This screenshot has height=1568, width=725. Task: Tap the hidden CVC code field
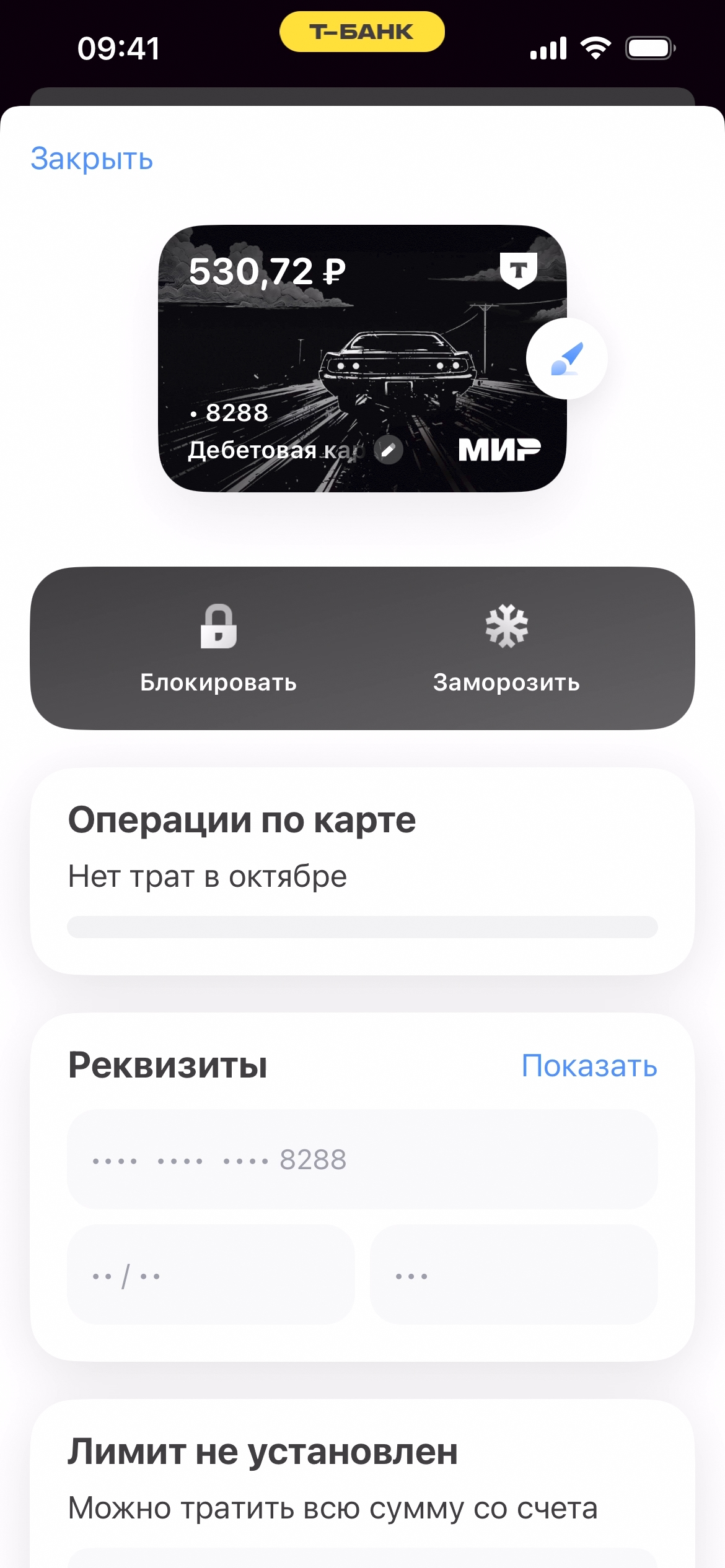tap(513, 1276)
